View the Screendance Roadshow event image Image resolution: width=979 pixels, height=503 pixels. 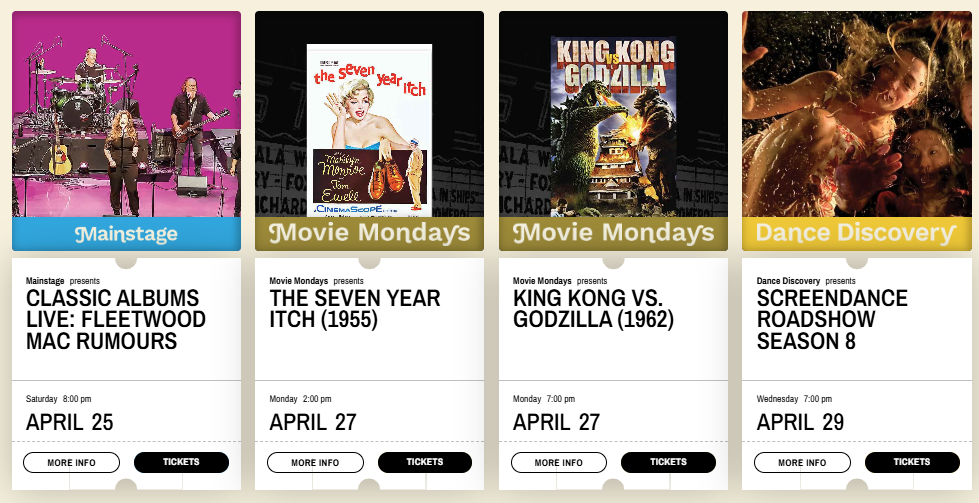tap(856, 115)
